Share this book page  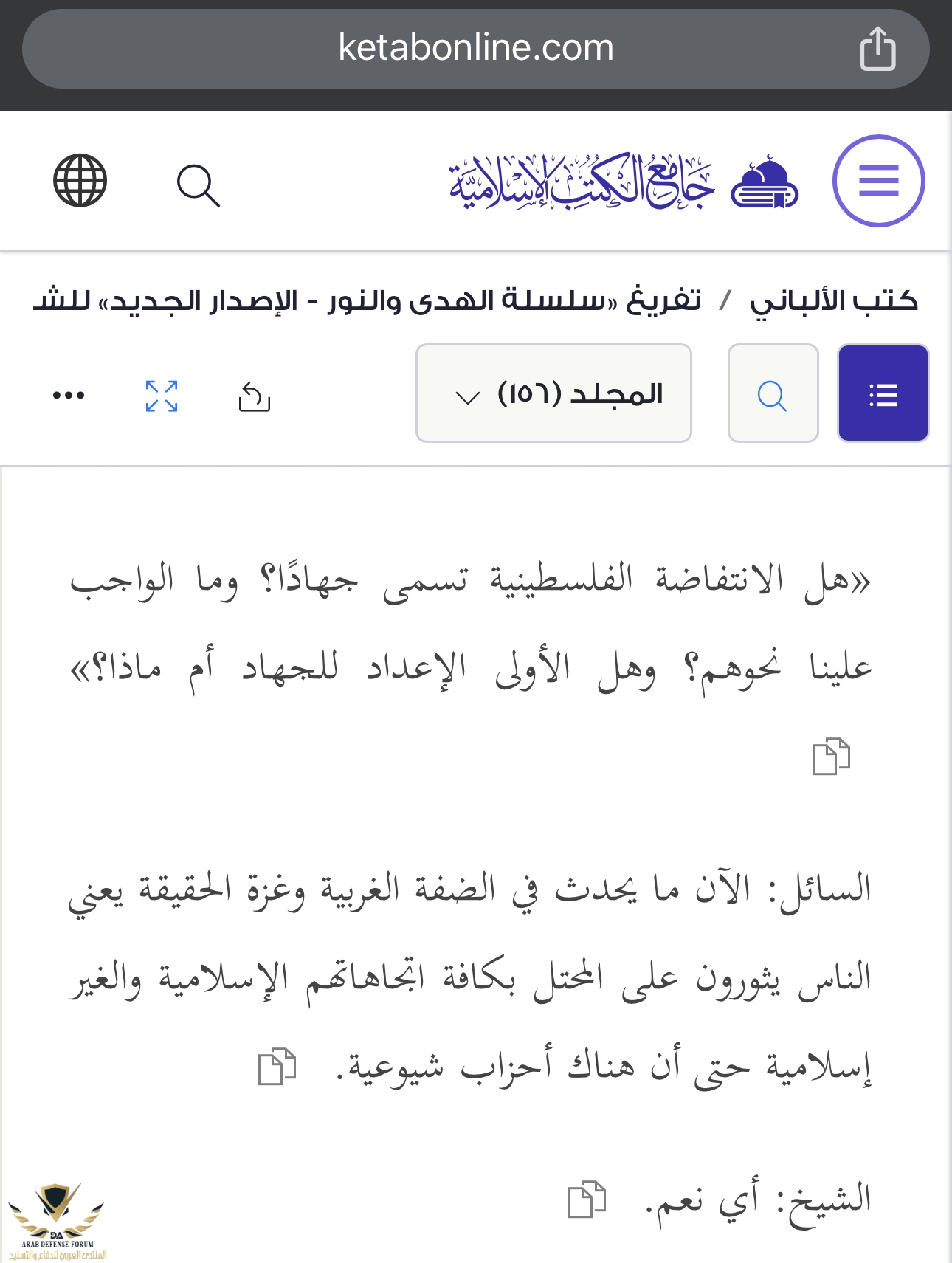click(255, 396)
